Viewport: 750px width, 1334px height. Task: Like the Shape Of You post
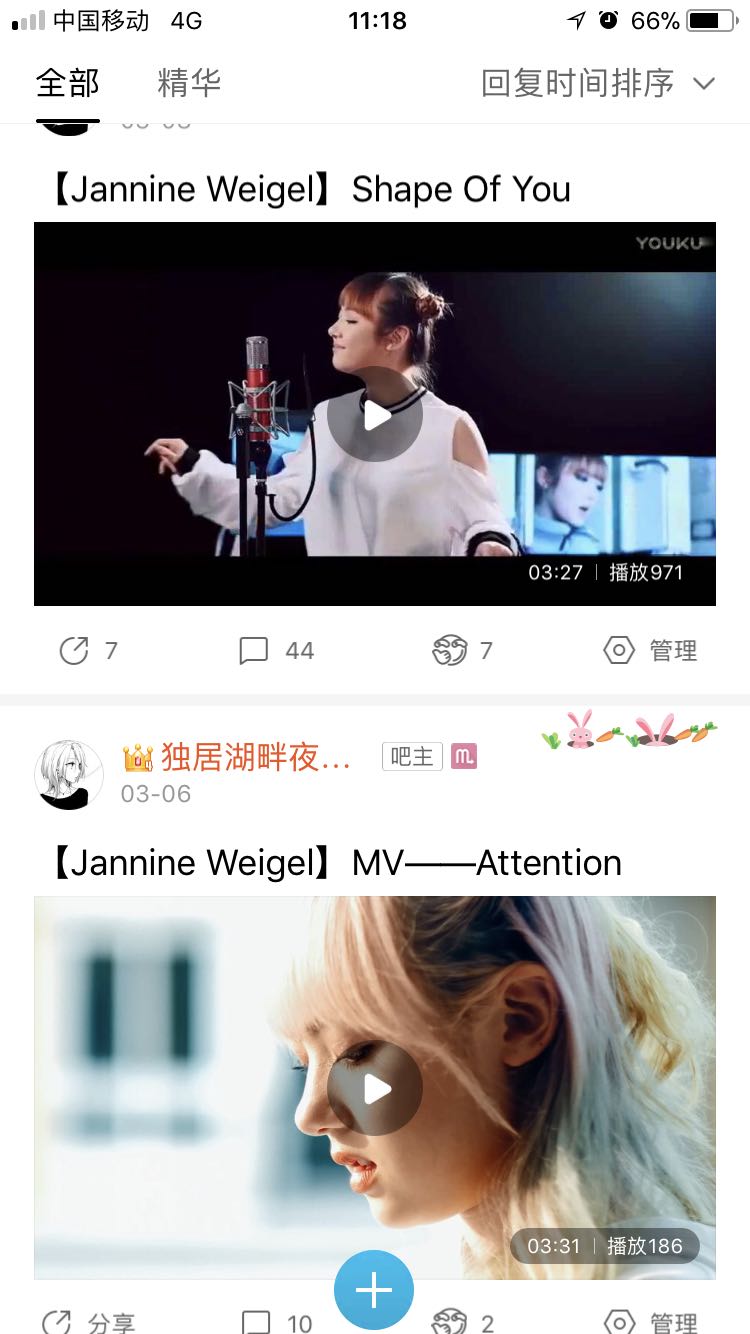click(x=463, y=651)
